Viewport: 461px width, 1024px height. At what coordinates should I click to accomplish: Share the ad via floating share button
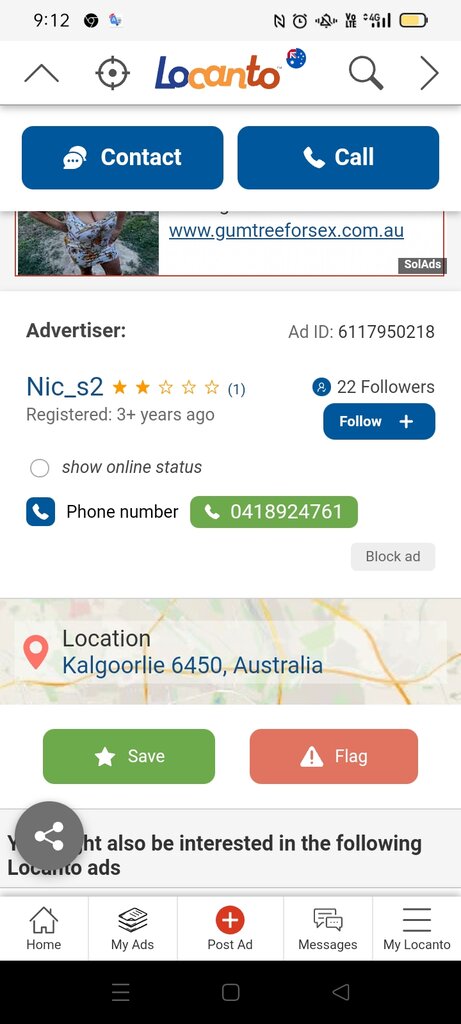click(49, 835)
